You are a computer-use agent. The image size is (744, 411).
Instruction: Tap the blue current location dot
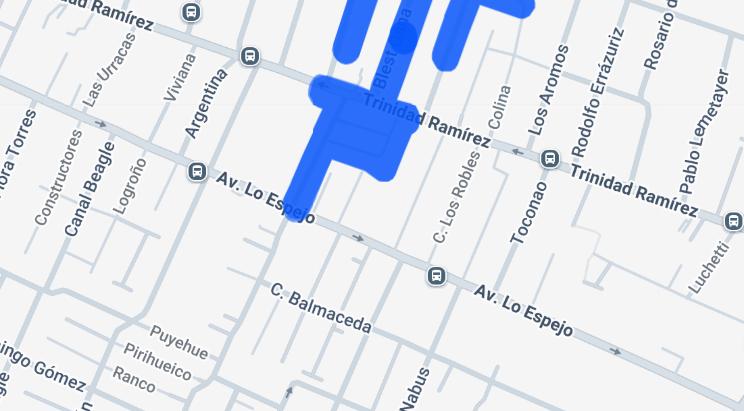pos(403,37)
